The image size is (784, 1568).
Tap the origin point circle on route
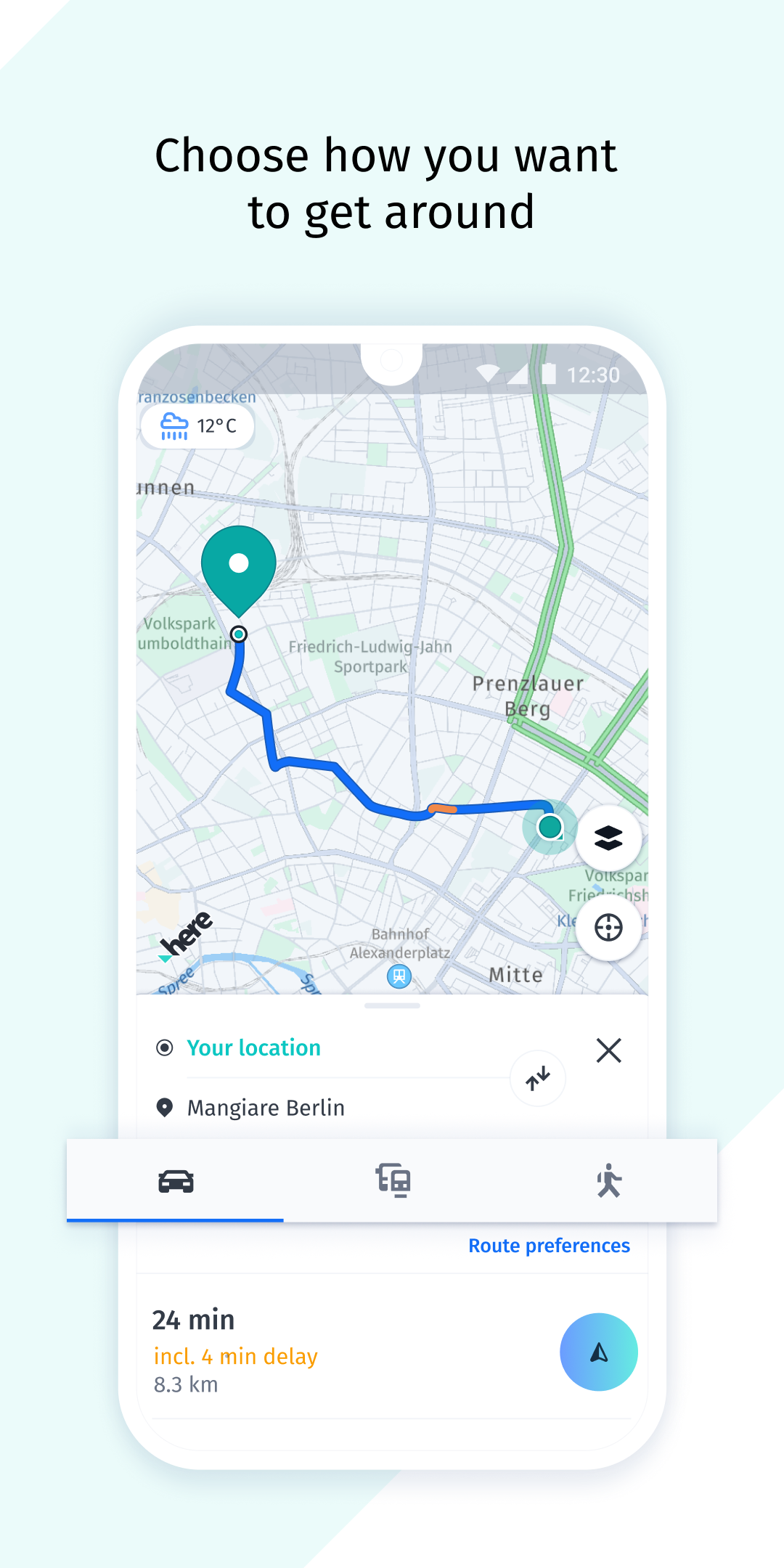[240, 633]
